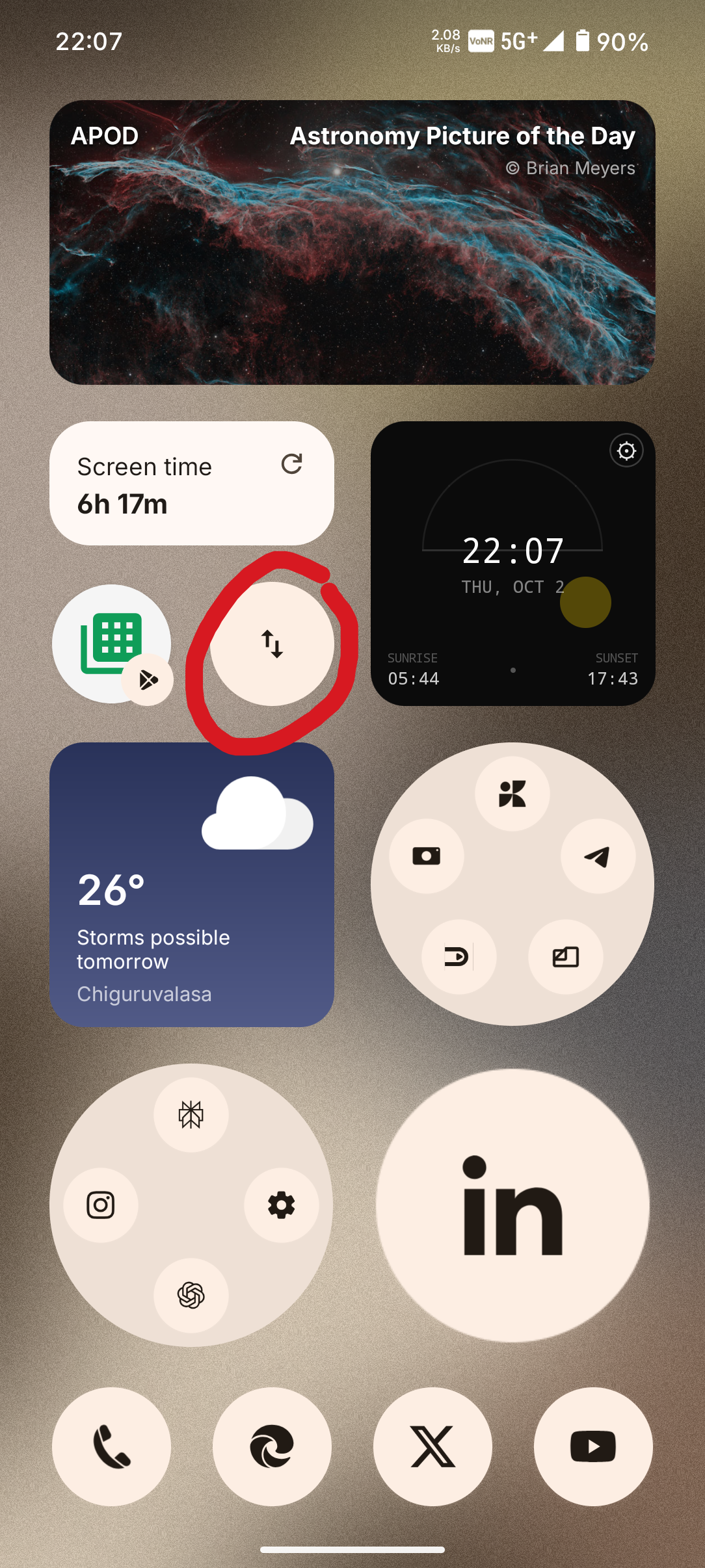Screen dimensions: 705x1568
Task: Open the pinwheel app icon in the folder
Action: (512, 794)
